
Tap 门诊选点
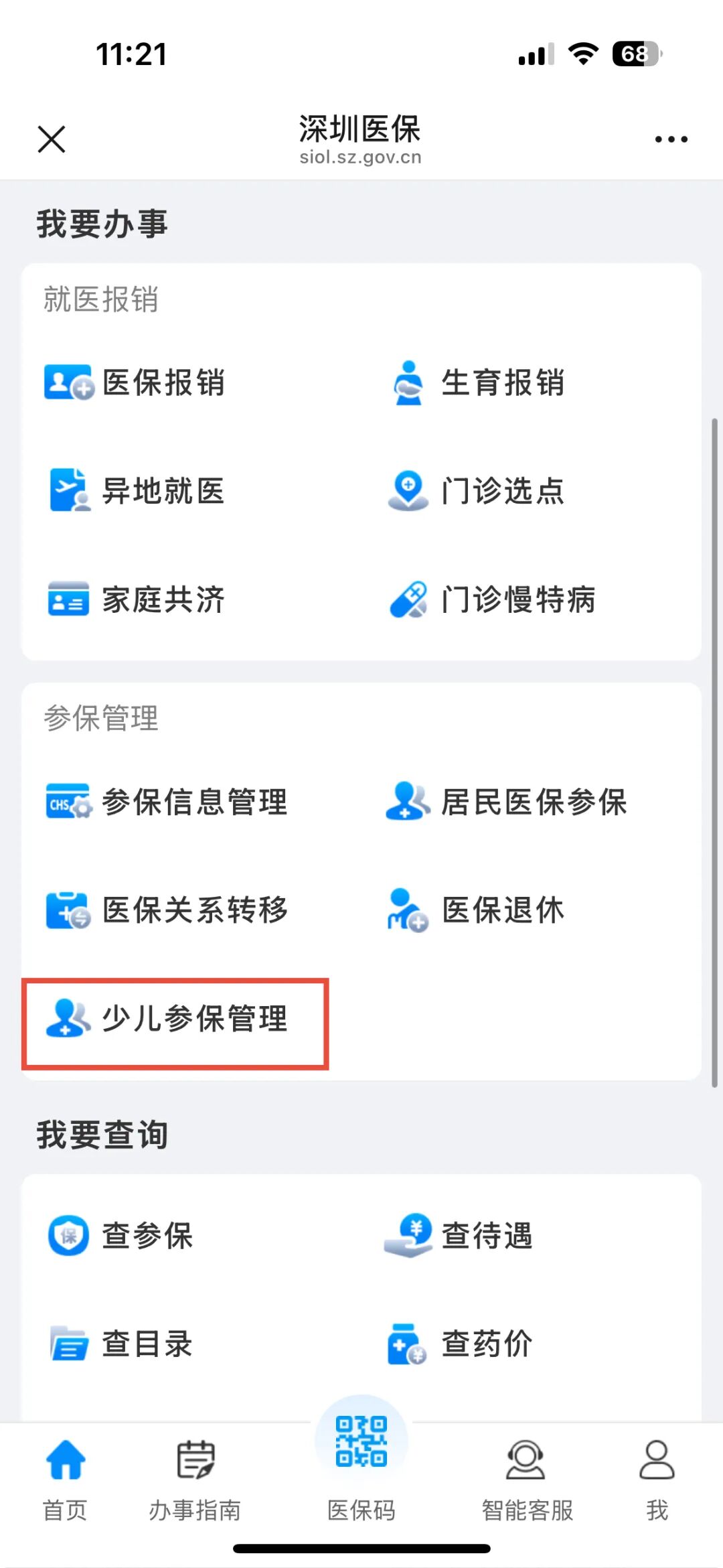pyautogui.click(x=477, y=491)
